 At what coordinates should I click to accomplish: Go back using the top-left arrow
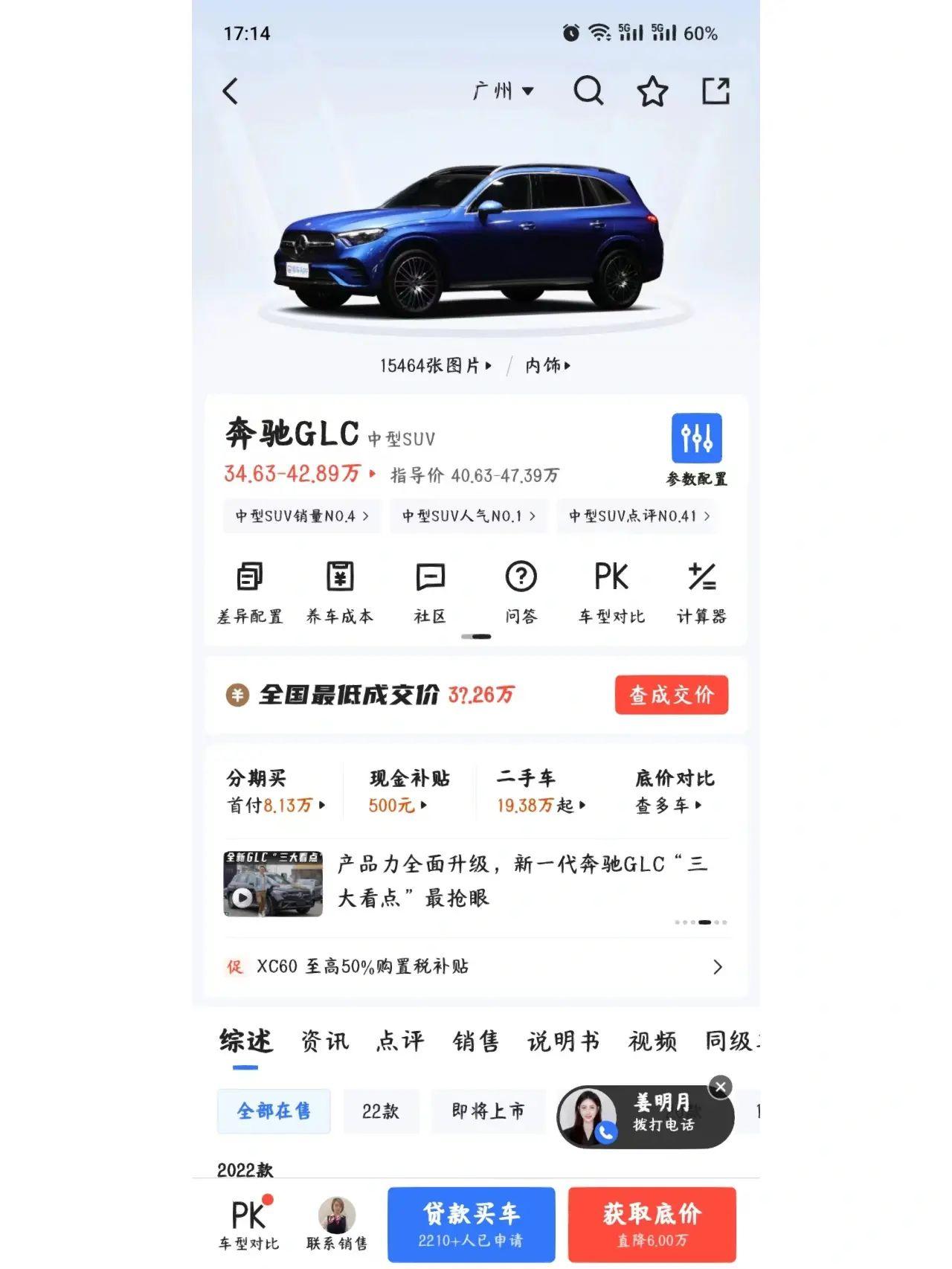point(231,91)
